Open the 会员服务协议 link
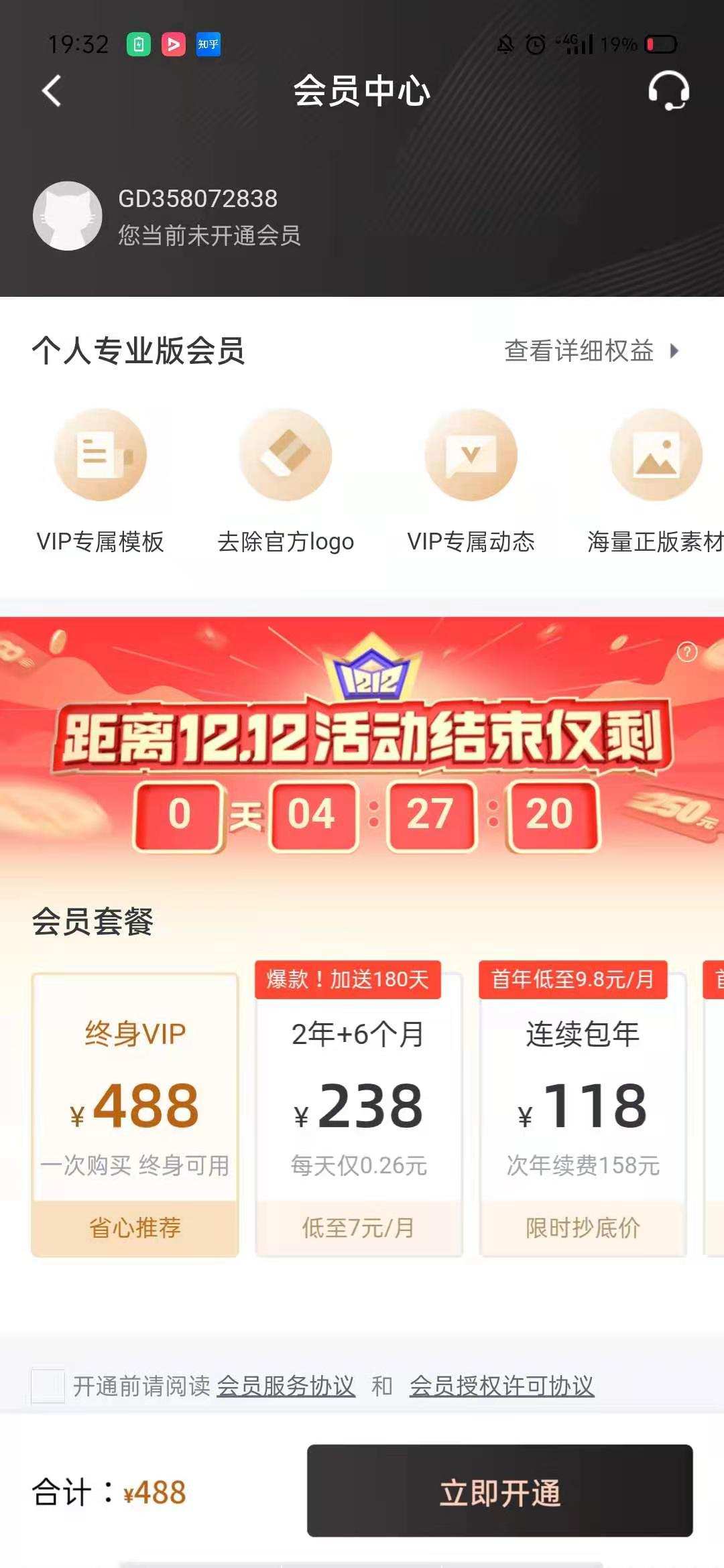Viewport: 724px width, 1568px height. pyautogui.click(x=286, y=1386)
